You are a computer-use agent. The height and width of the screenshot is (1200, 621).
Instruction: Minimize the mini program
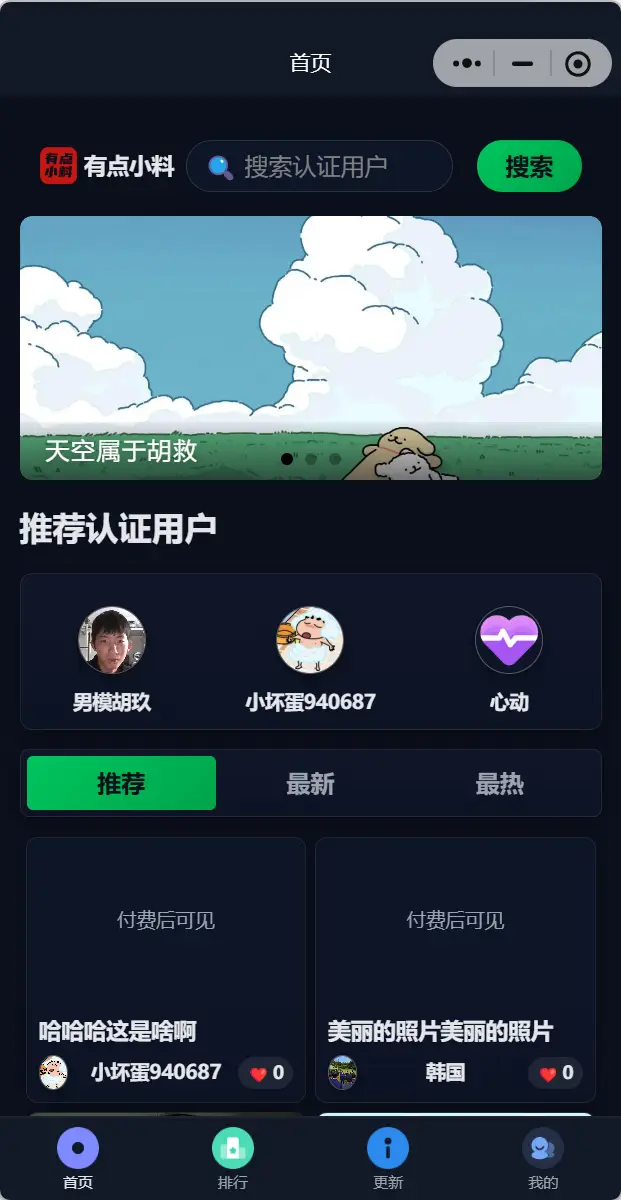[522, 63]
